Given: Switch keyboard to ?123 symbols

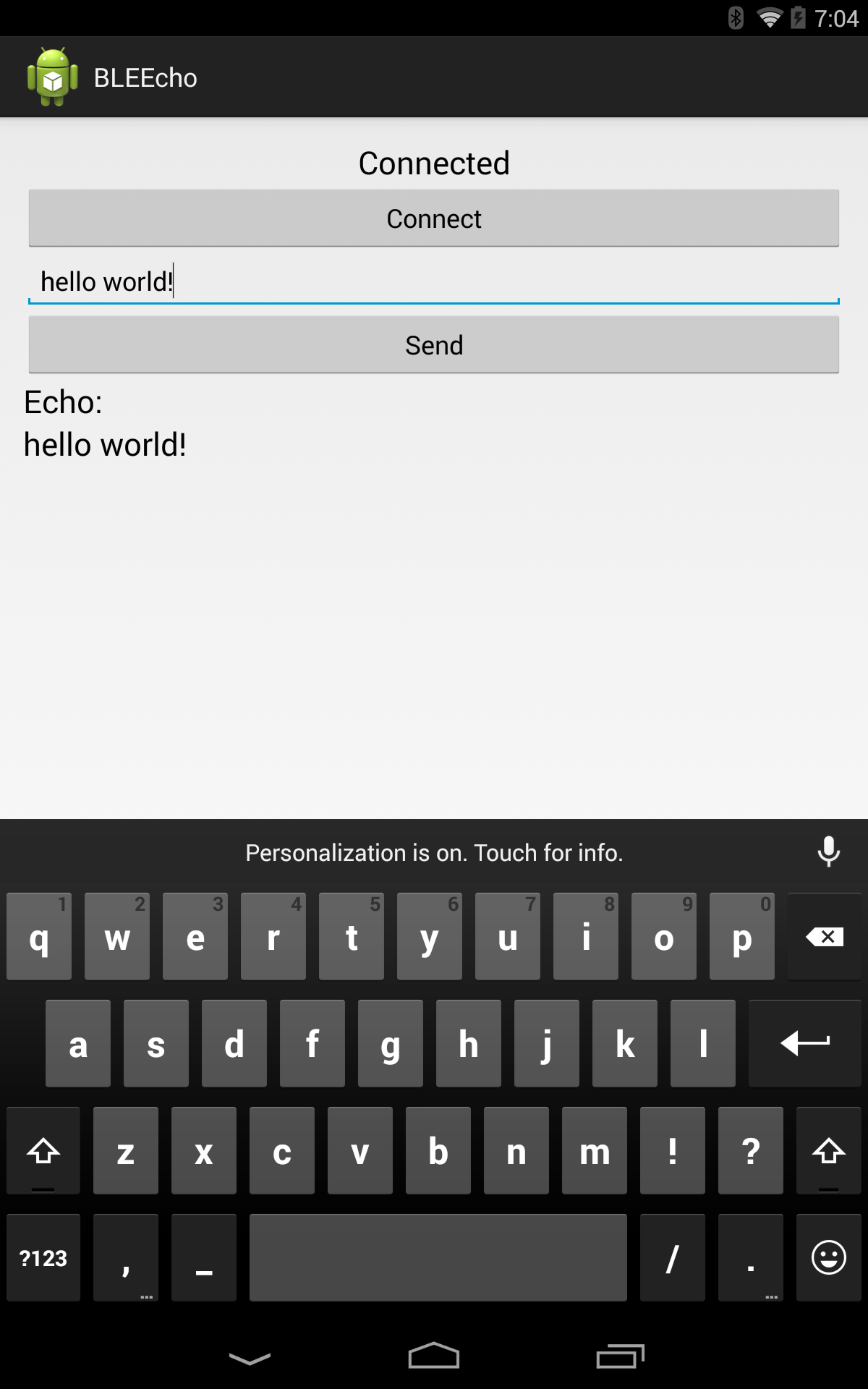Looking at the screenshot, I should coord(43,1258).
